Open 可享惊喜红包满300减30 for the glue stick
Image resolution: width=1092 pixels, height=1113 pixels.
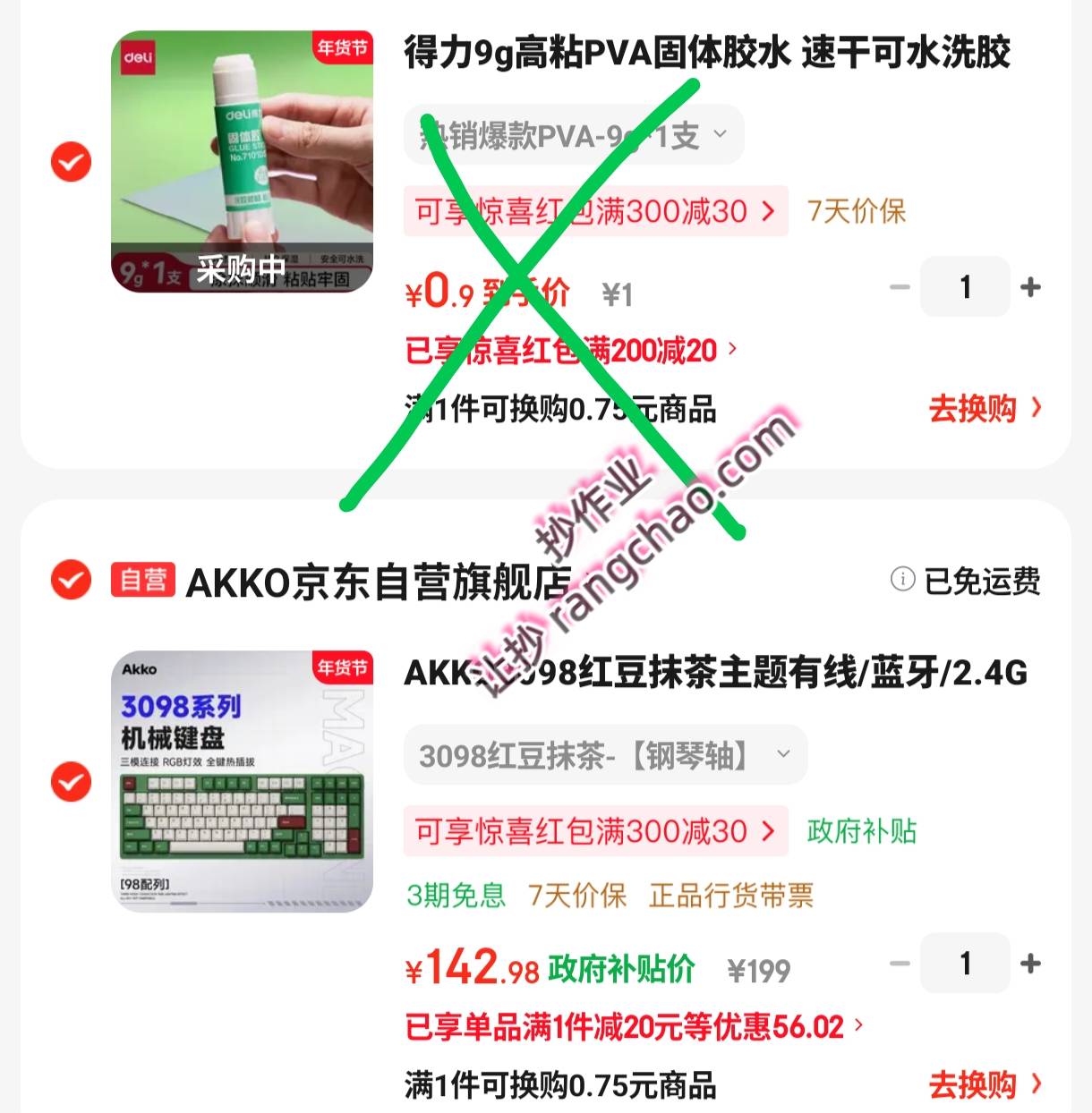[595, 211]
